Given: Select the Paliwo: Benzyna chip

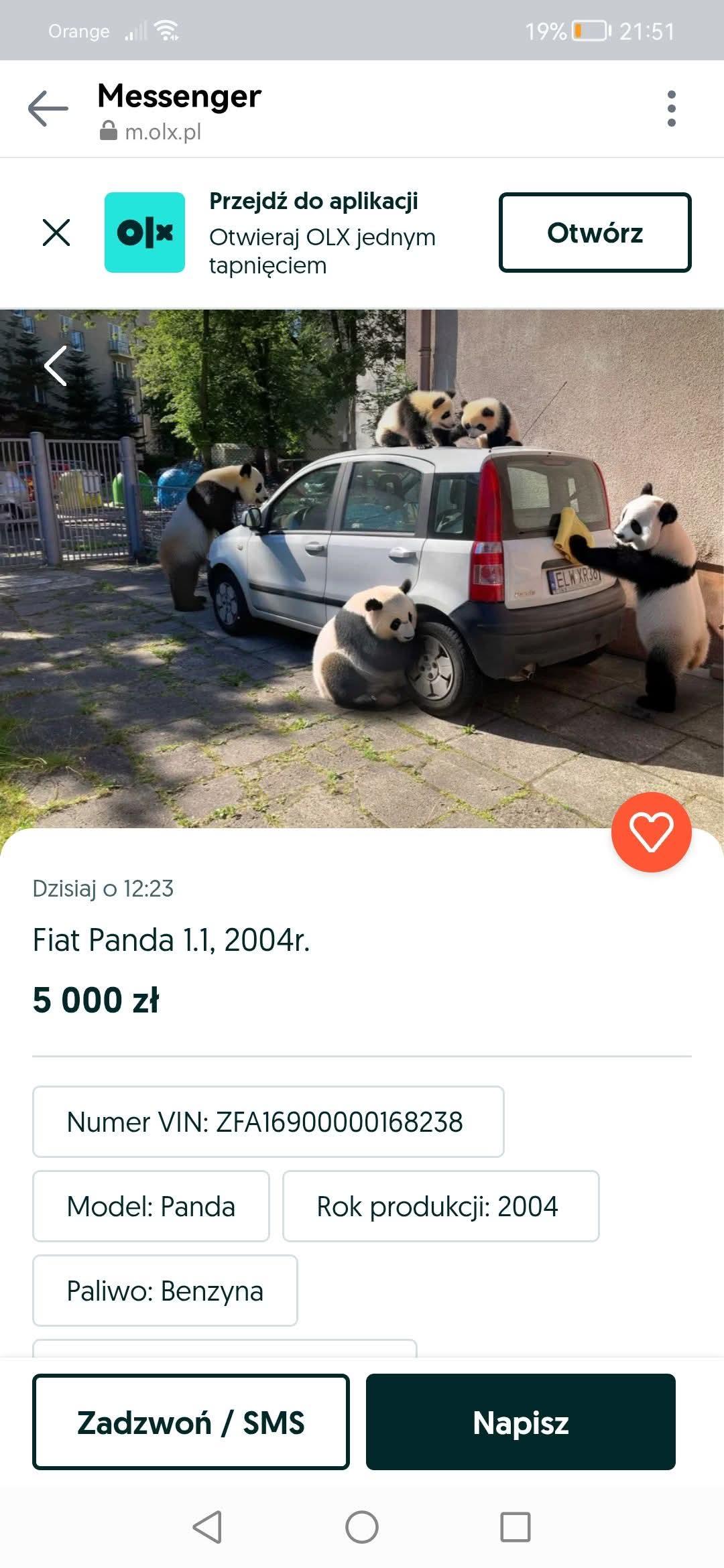Looking at the screenshot, I should point(165,1291).
